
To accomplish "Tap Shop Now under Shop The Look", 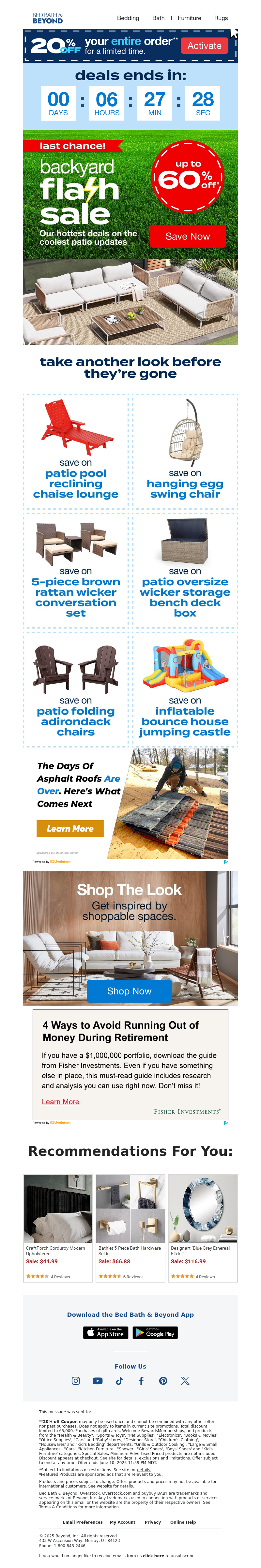I will (129, 991).
